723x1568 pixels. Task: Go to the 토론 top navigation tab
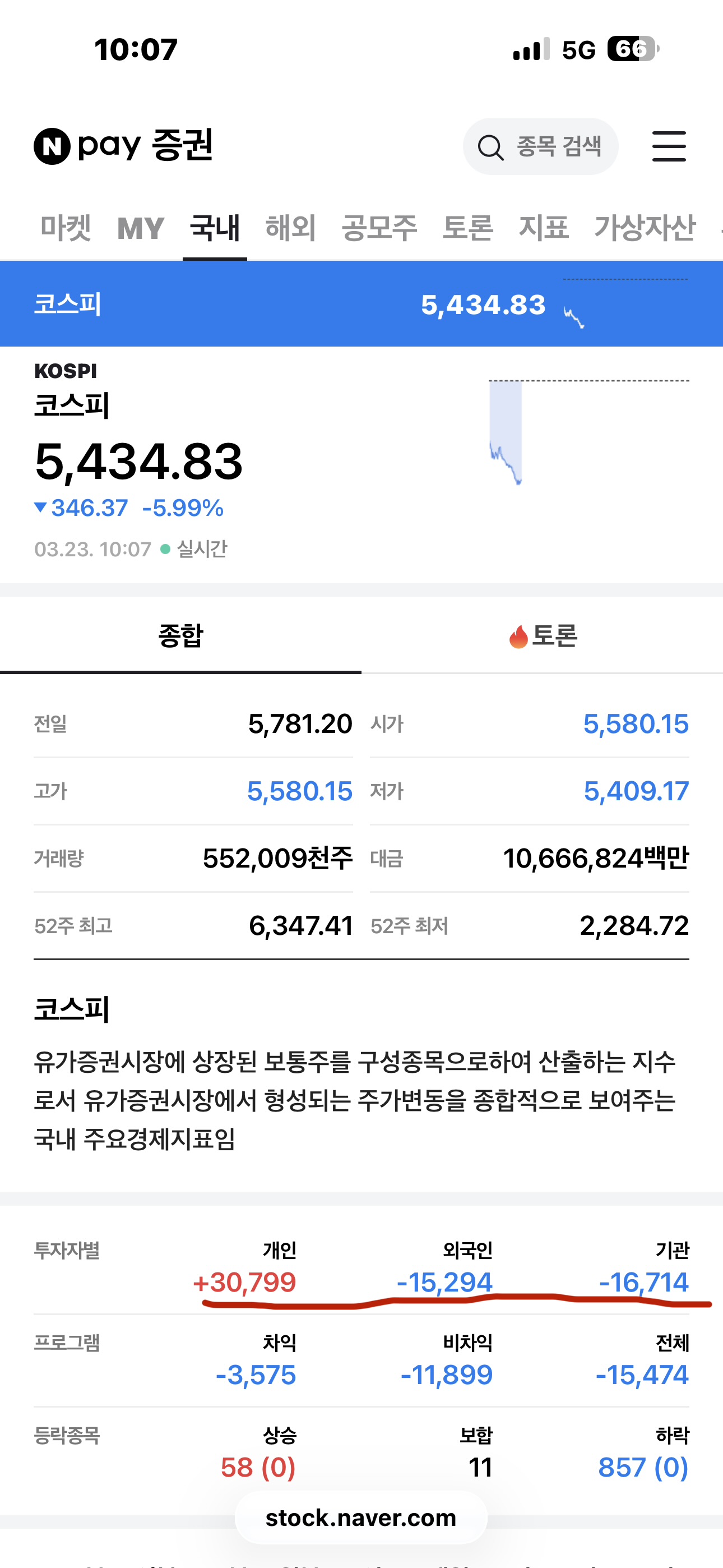[467, 228]
